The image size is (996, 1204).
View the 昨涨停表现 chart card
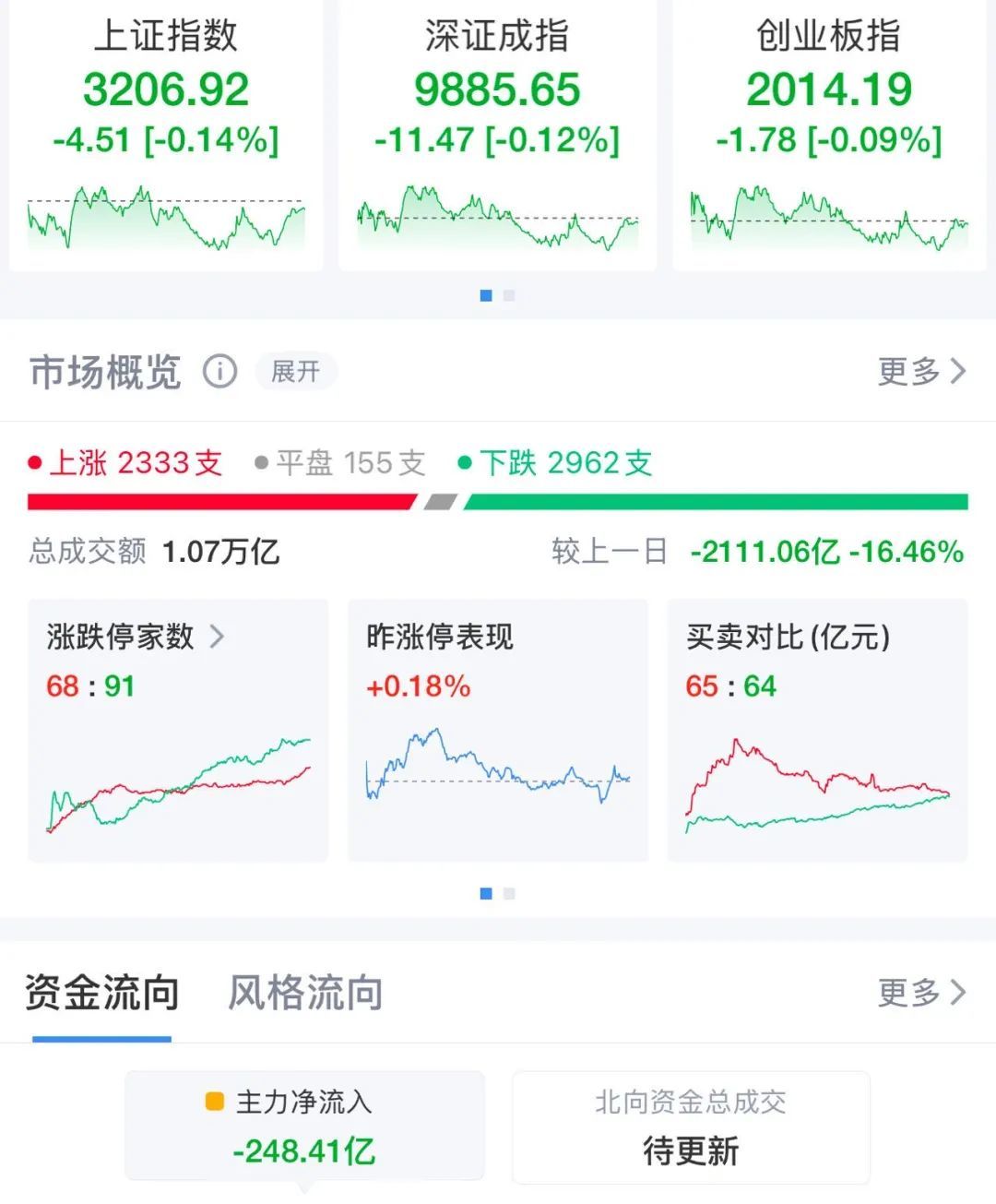[497, 730]
